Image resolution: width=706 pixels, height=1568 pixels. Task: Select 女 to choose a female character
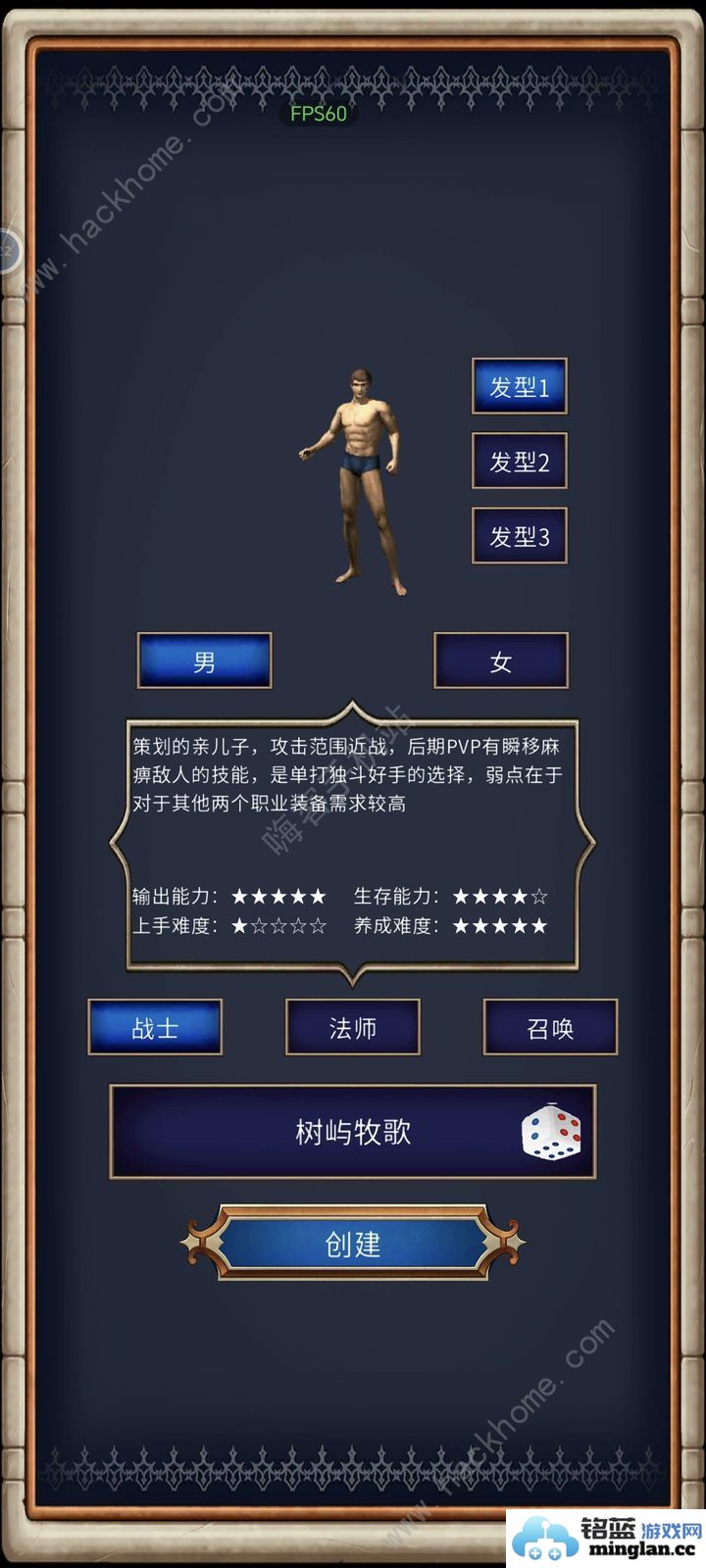[500, 661]
